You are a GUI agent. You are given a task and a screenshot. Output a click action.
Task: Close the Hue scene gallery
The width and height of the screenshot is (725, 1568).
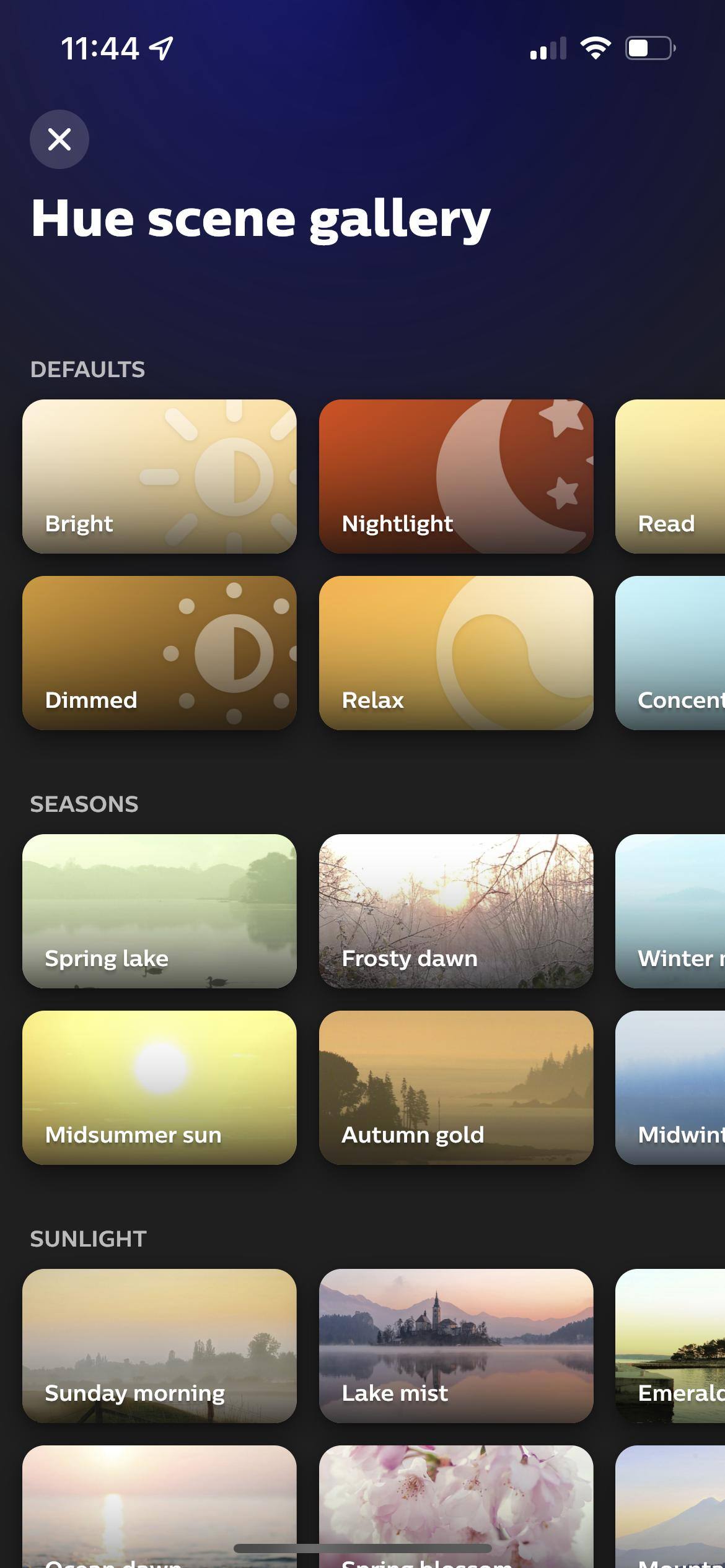click(59, 139)
